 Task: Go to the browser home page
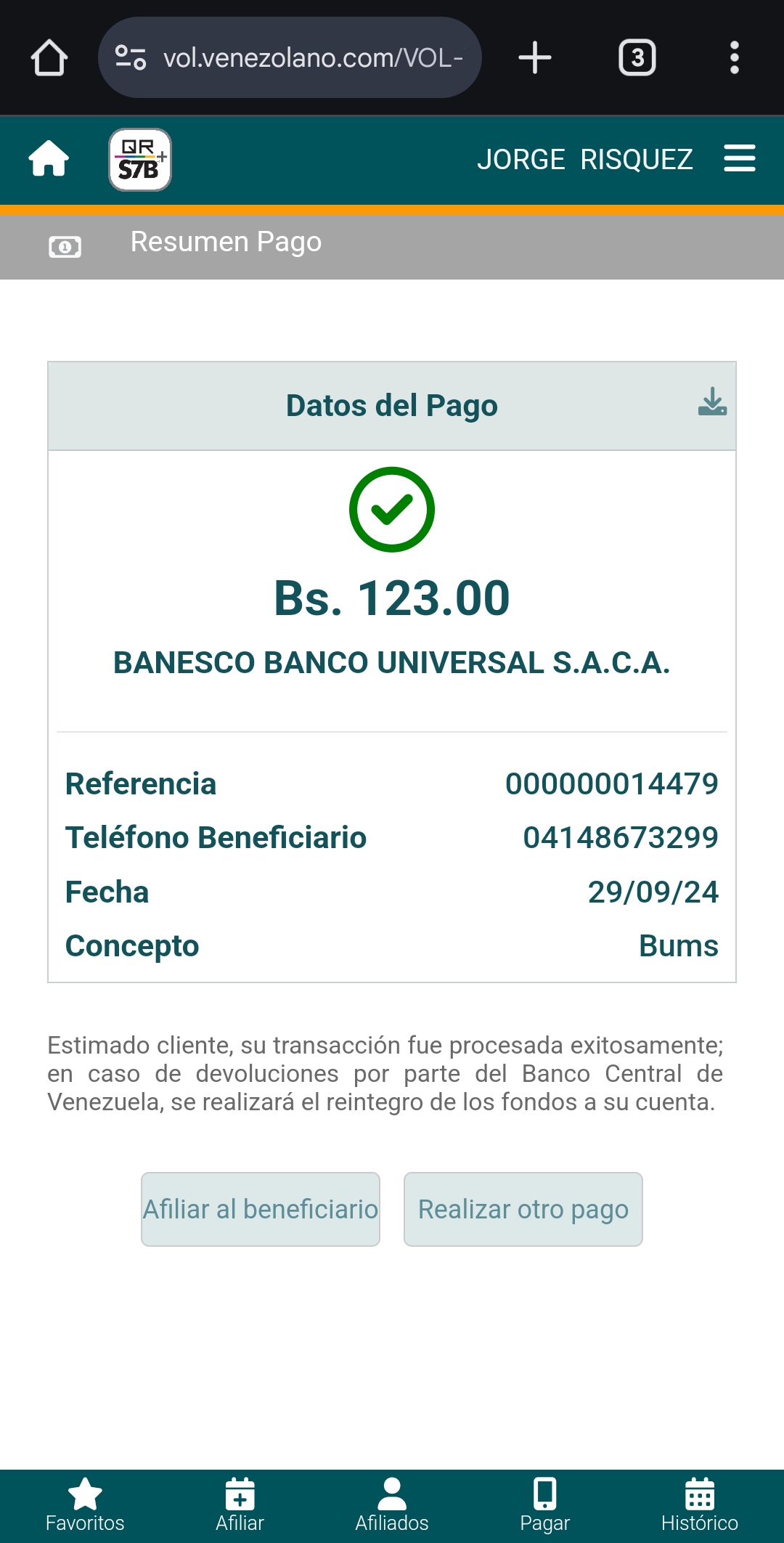coord(49,57)
